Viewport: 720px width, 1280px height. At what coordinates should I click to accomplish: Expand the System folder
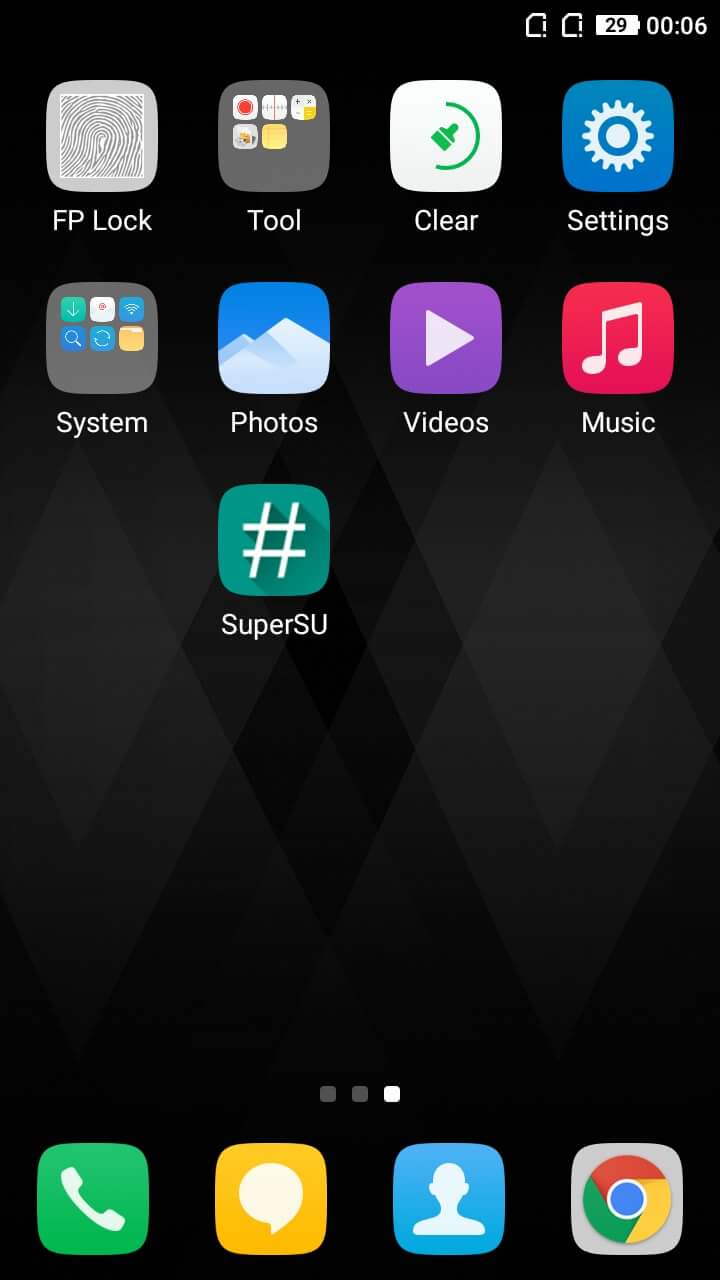[x=102, y=338]
